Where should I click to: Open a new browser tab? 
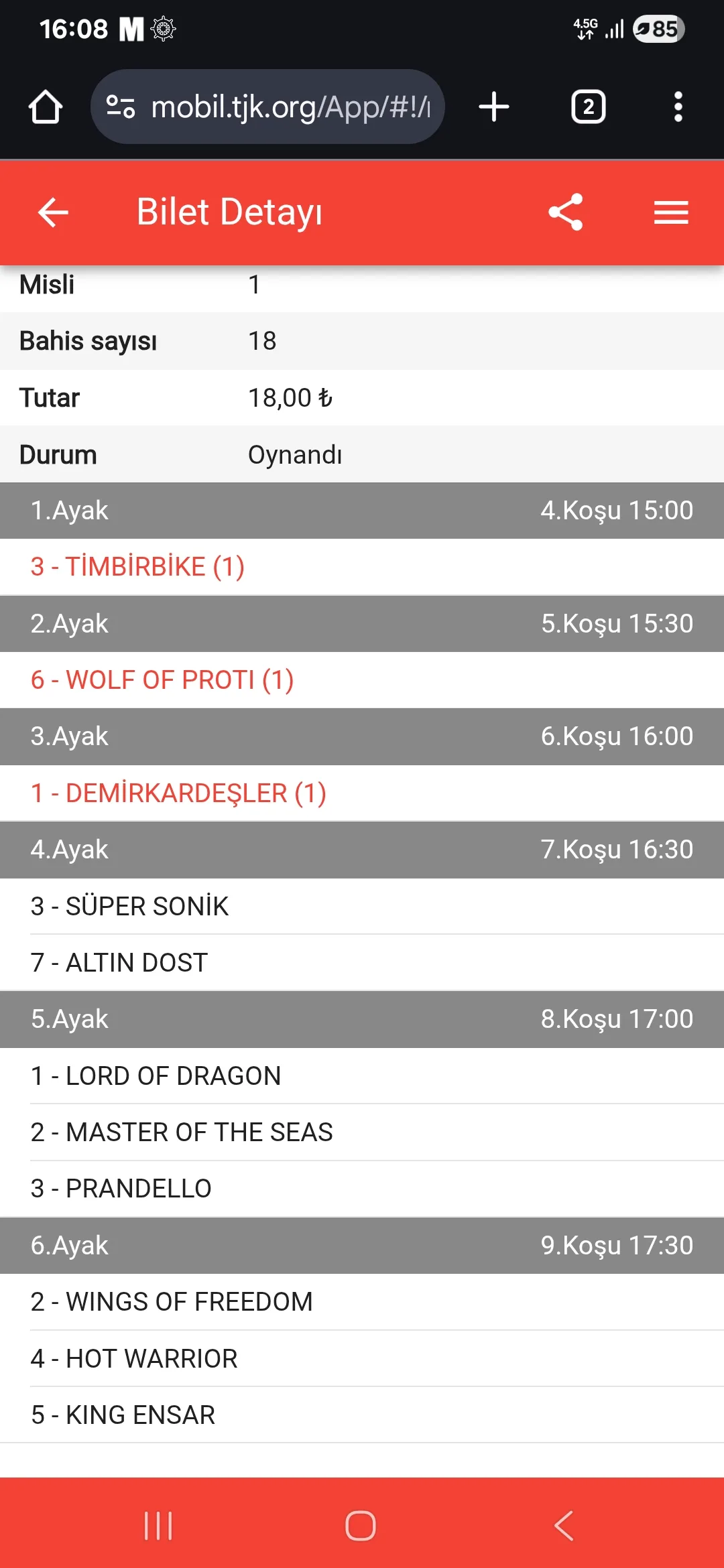click(x=494, y=107)
